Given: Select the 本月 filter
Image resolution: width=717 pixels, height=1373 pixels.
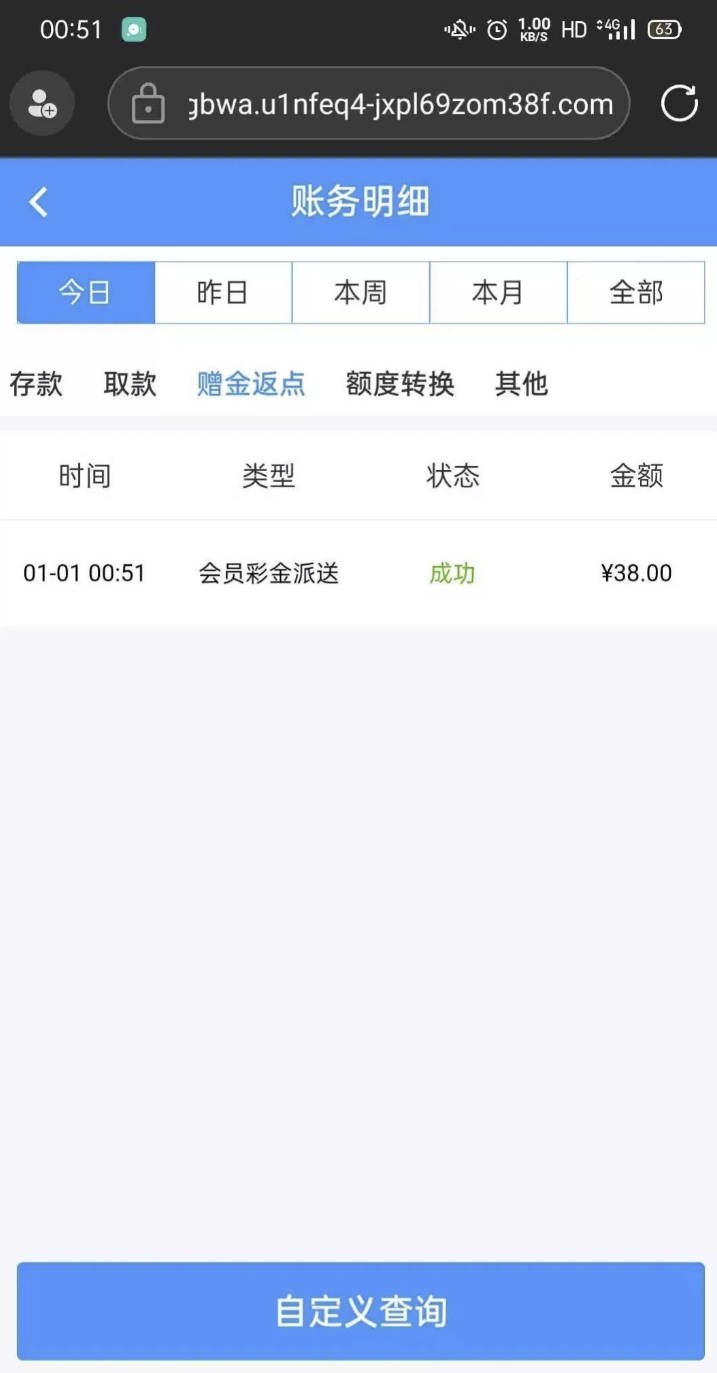Looking at the screenshot, I should coord(498,293).
